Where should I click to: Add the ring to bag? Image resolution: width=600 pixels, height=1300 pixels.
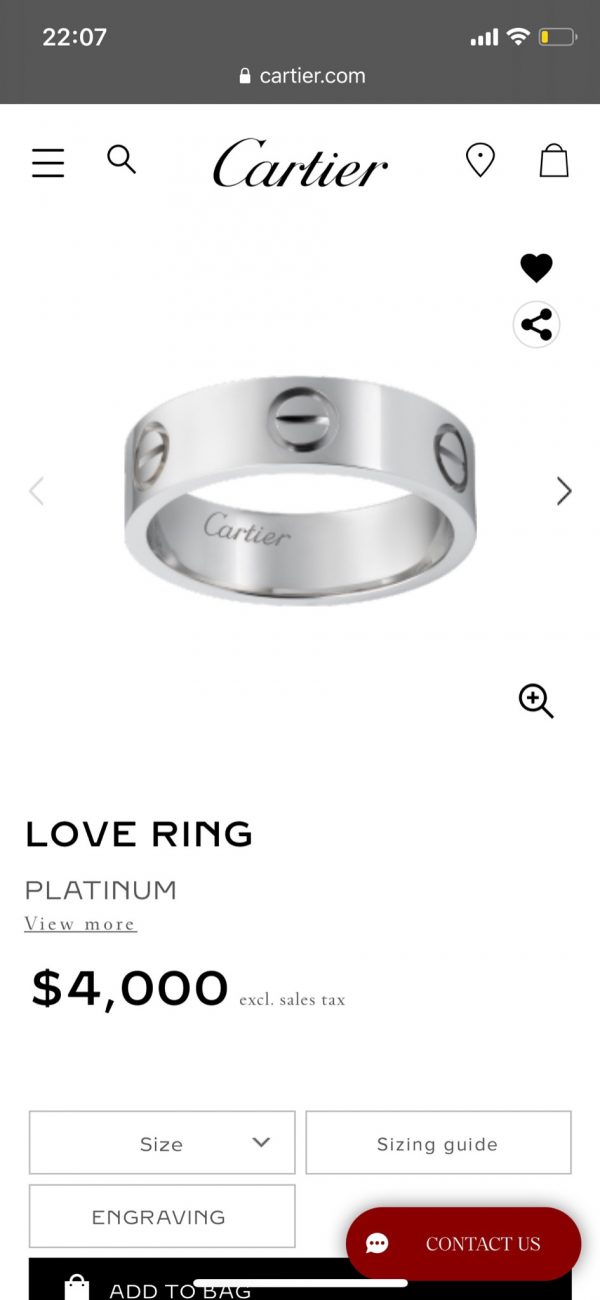(180, 1285)
